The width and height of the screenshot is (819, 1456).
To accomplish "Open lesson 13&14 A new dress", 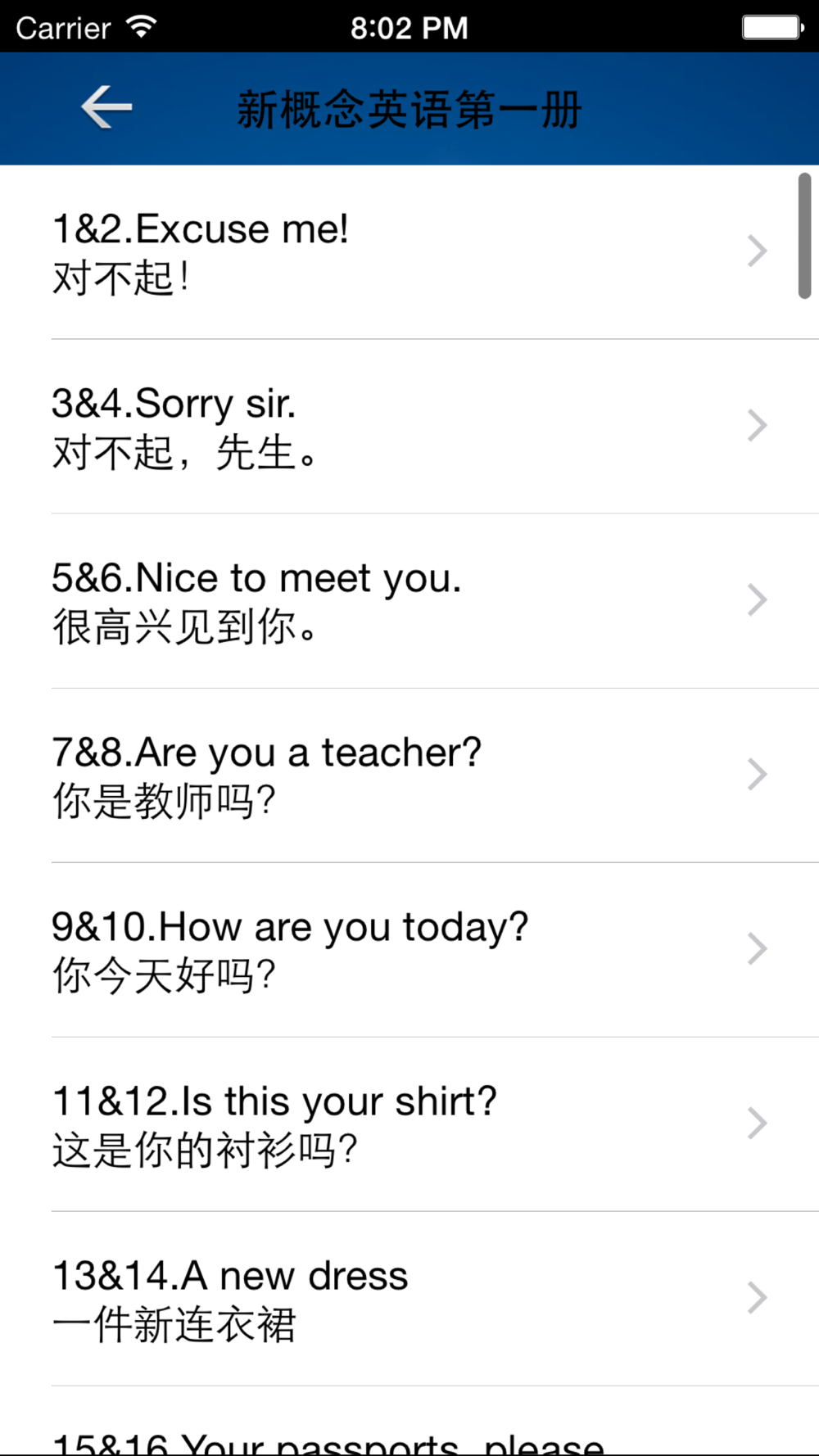I will 409,1299.
